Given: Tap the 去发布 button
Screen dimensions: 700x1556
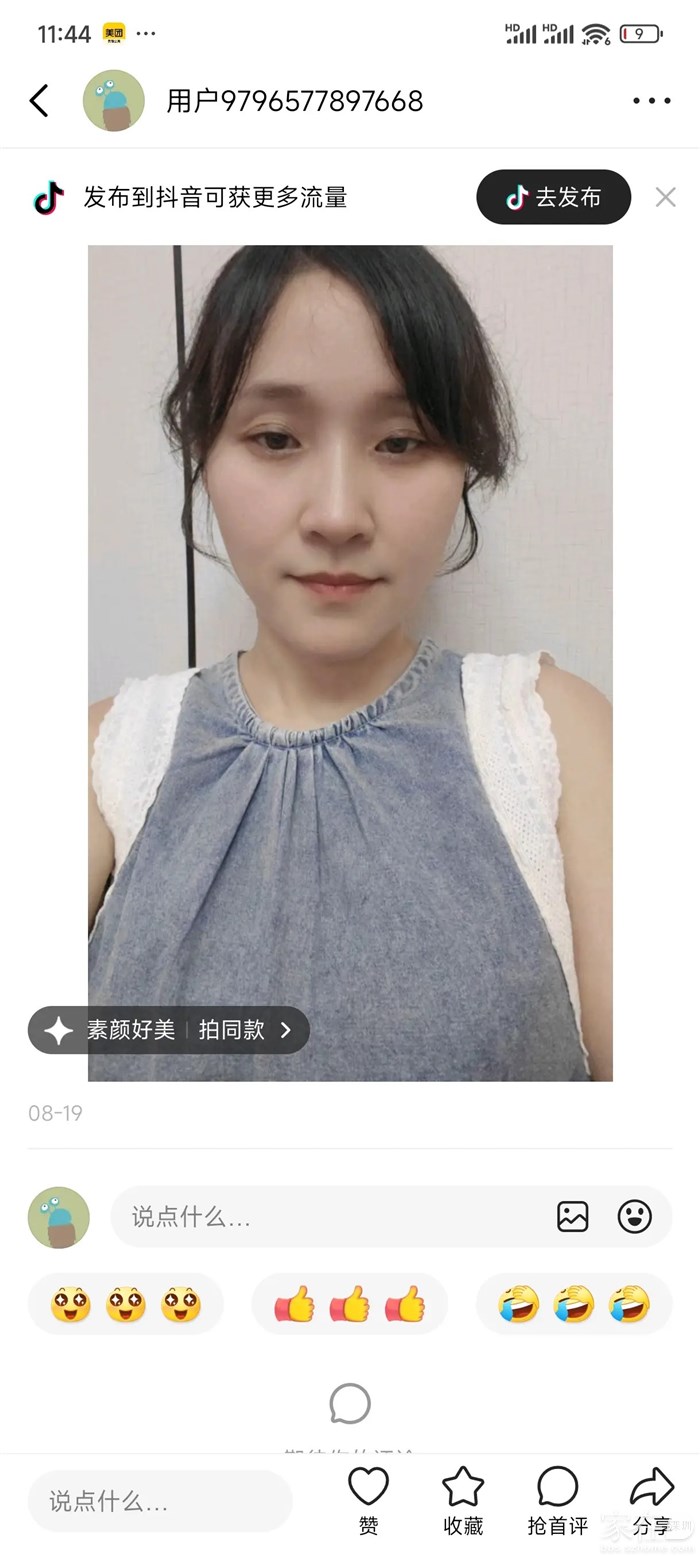Looking at the screenshot, I should [553, 197].
